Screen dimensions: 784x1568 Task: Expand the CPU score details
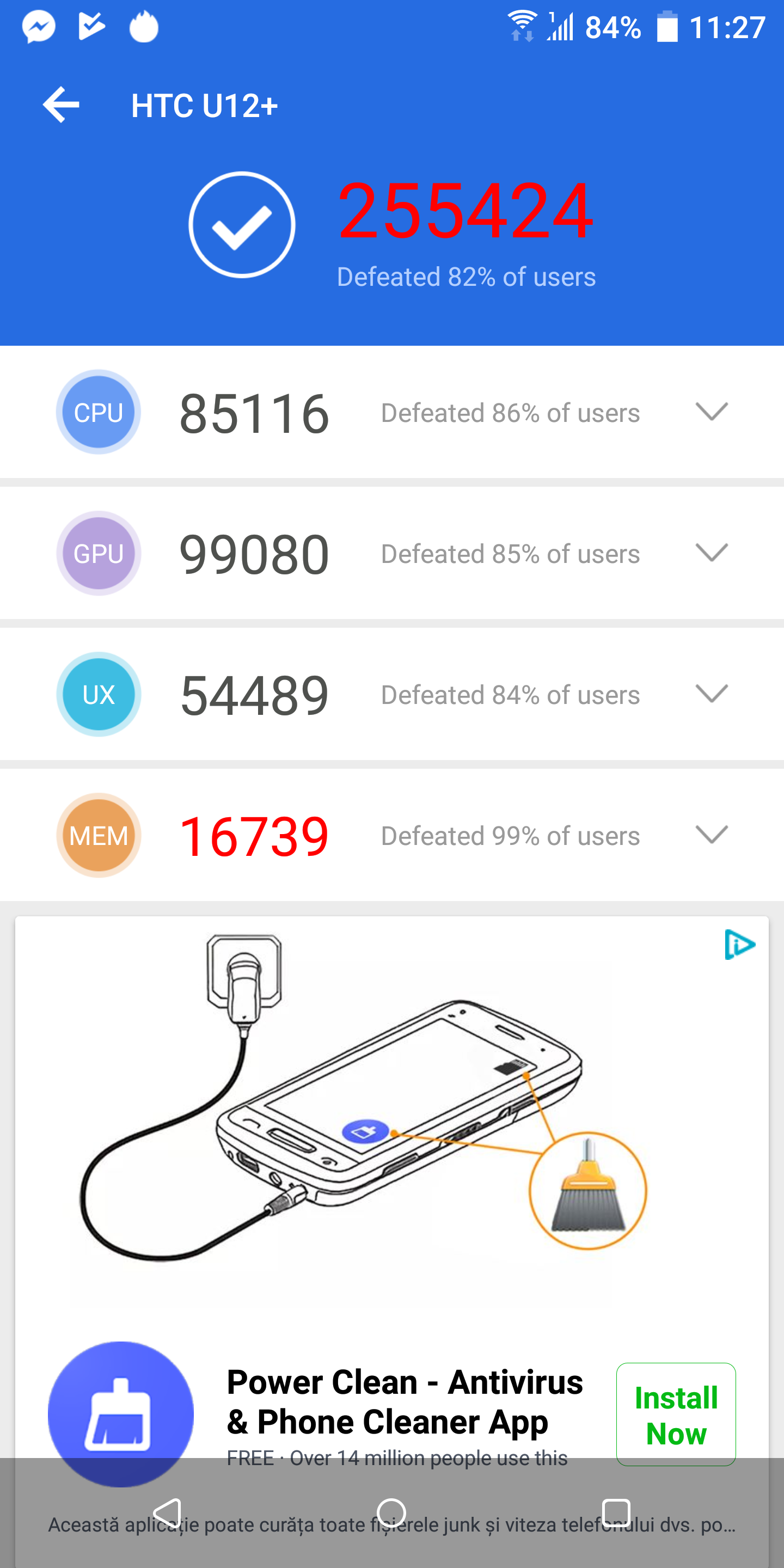[x=711, y=412]
